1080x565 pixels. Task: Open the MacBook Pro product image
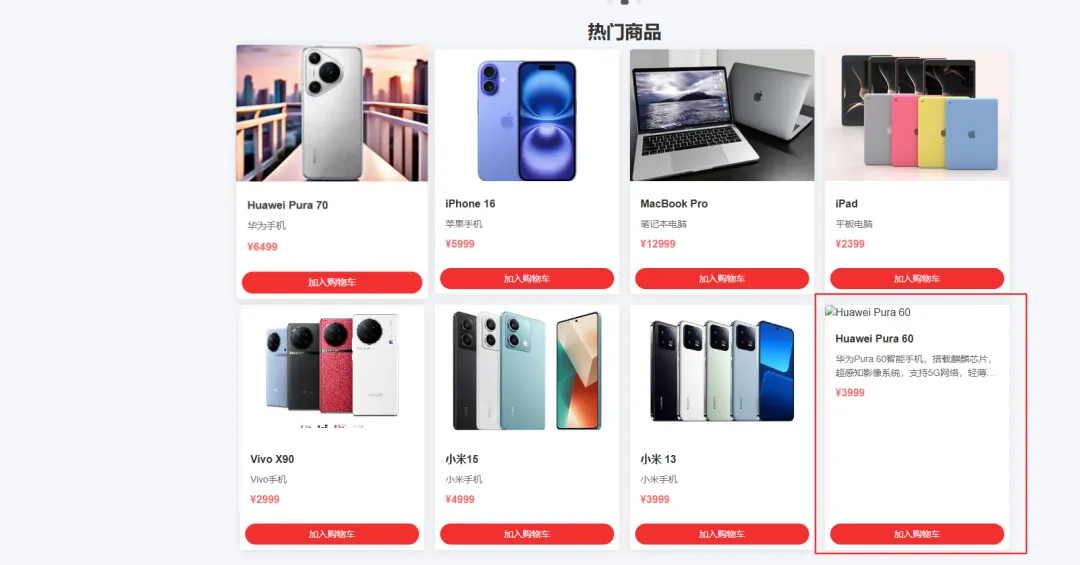(721, 115)
